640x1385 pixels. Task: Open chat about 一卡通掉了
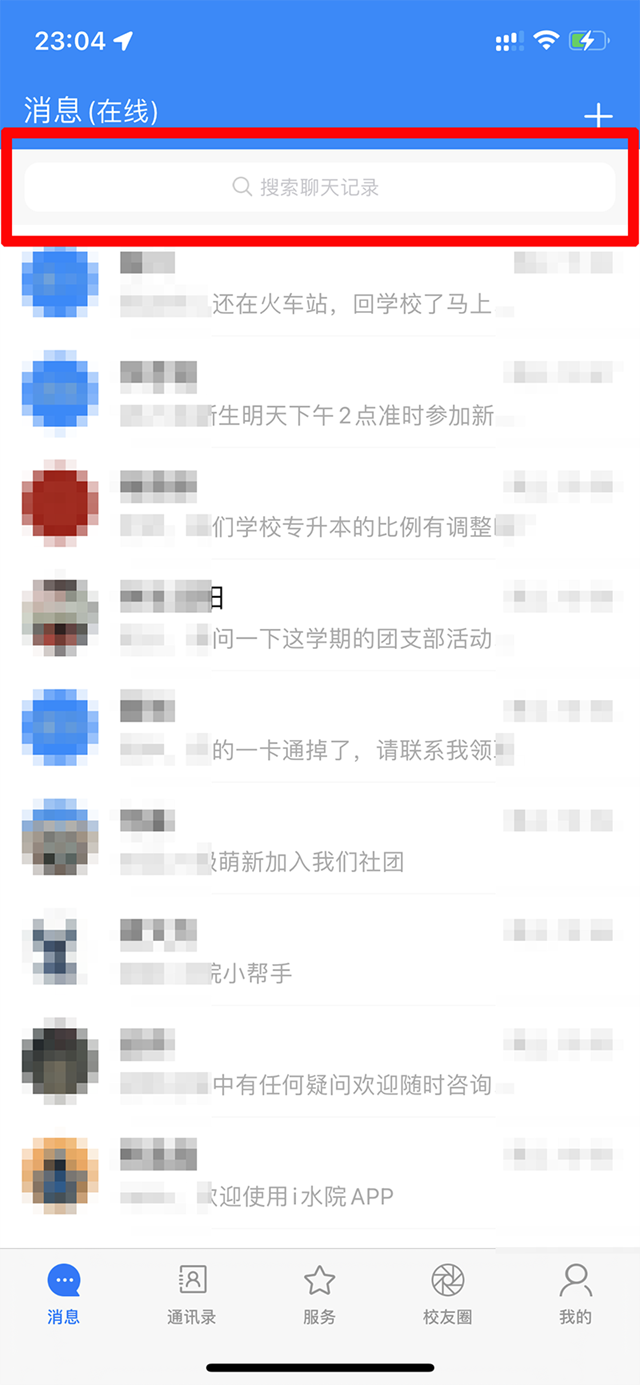pyautogui.click(x=320, y=729)
